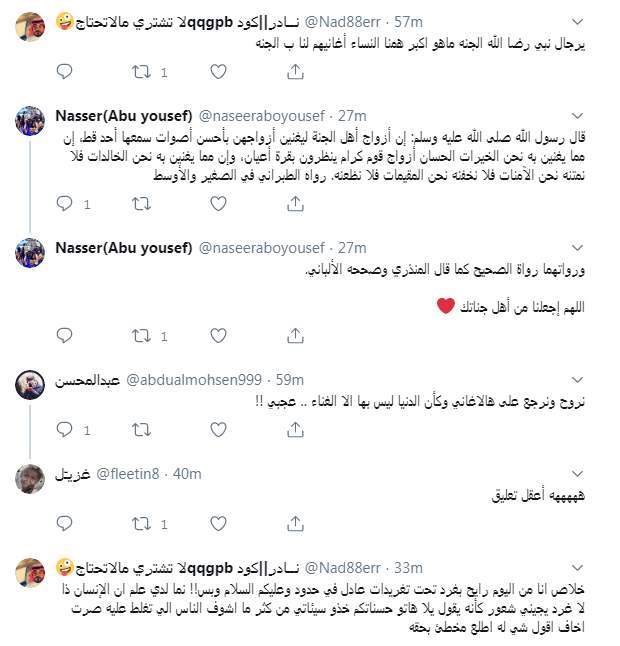Like Nasser's tweet ending with red heart
Viewport: 620px width, 646px height.
tap(219, 336)
